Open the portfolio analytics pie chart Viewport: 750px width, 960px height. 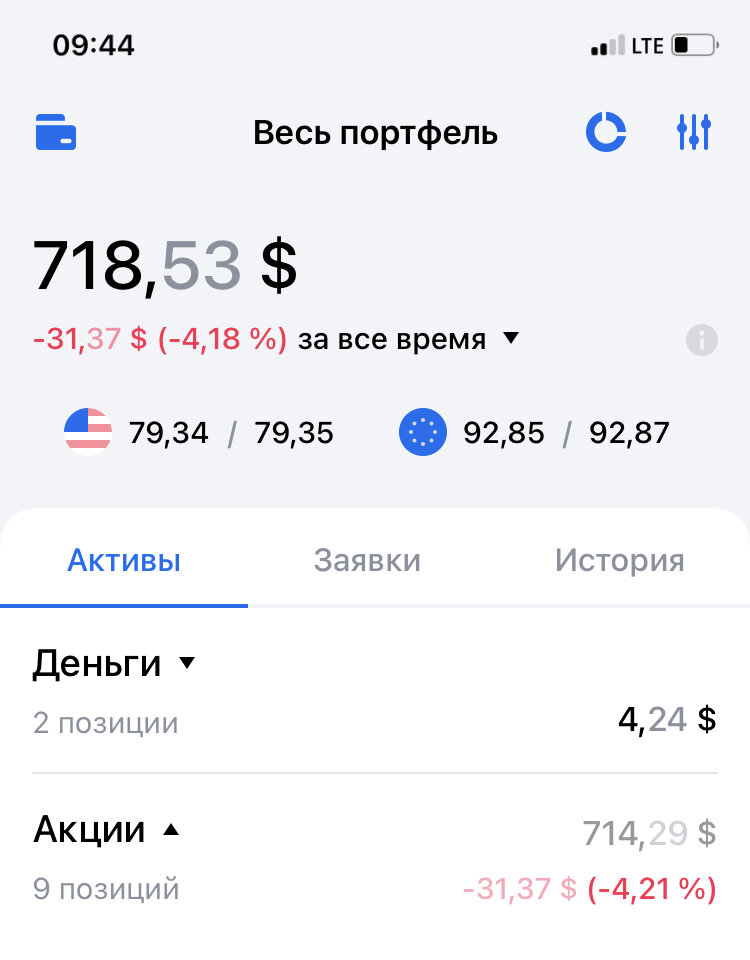tap(605, 132)
